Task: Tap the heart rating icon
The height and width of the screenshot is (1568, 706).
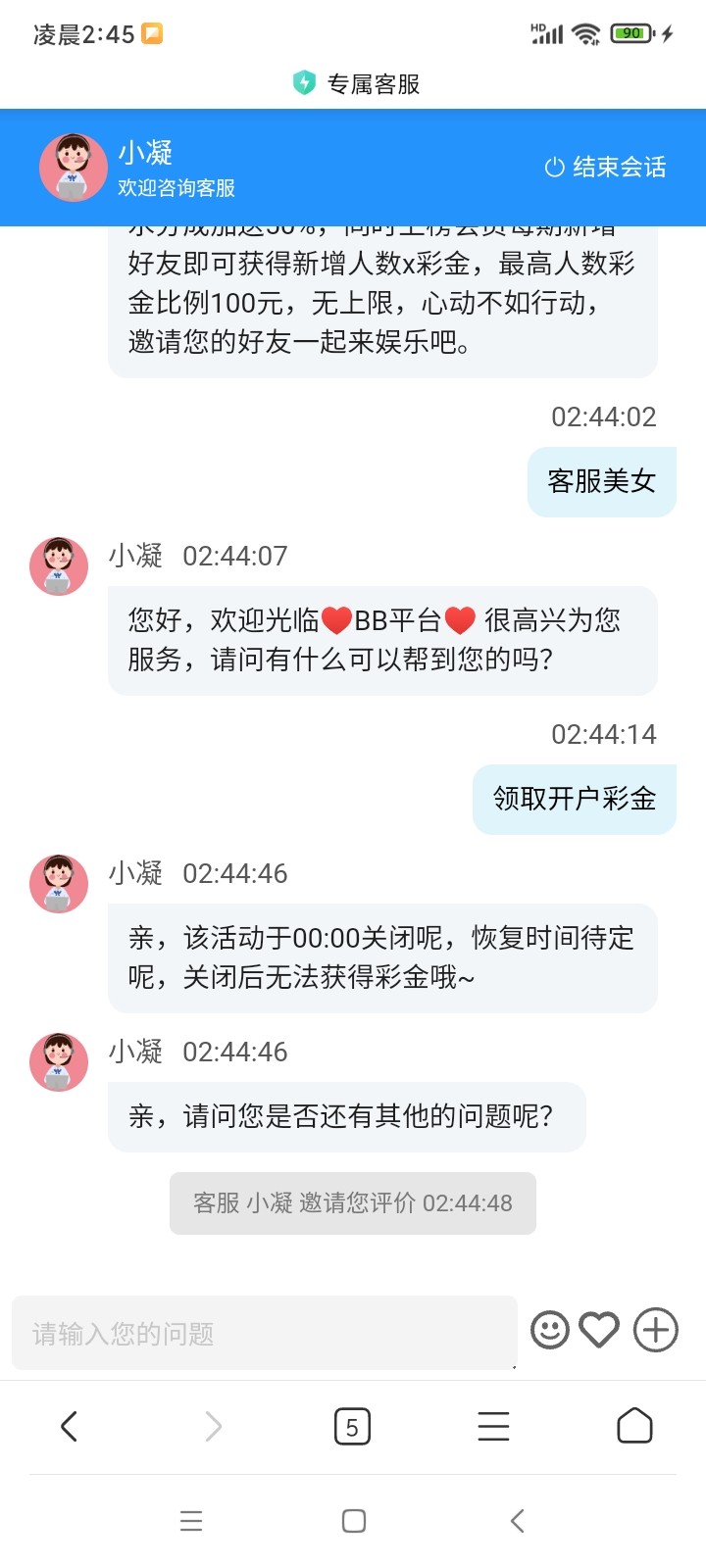Action: click(599, 1330)
